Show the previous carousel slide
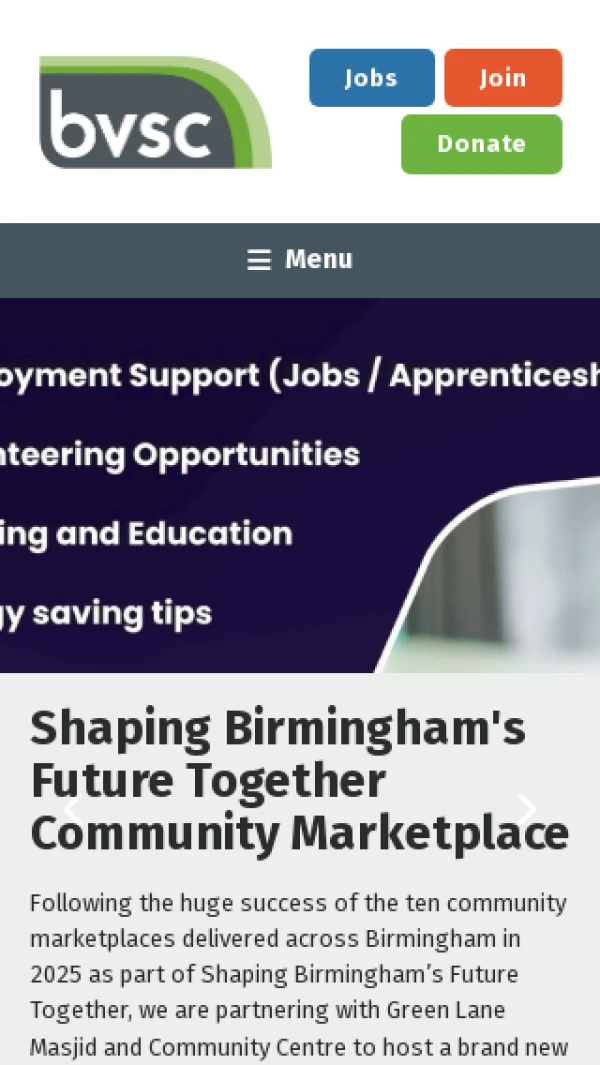Image resolution: width=600 pixels, height=1065 pixels. coord(72,810)
